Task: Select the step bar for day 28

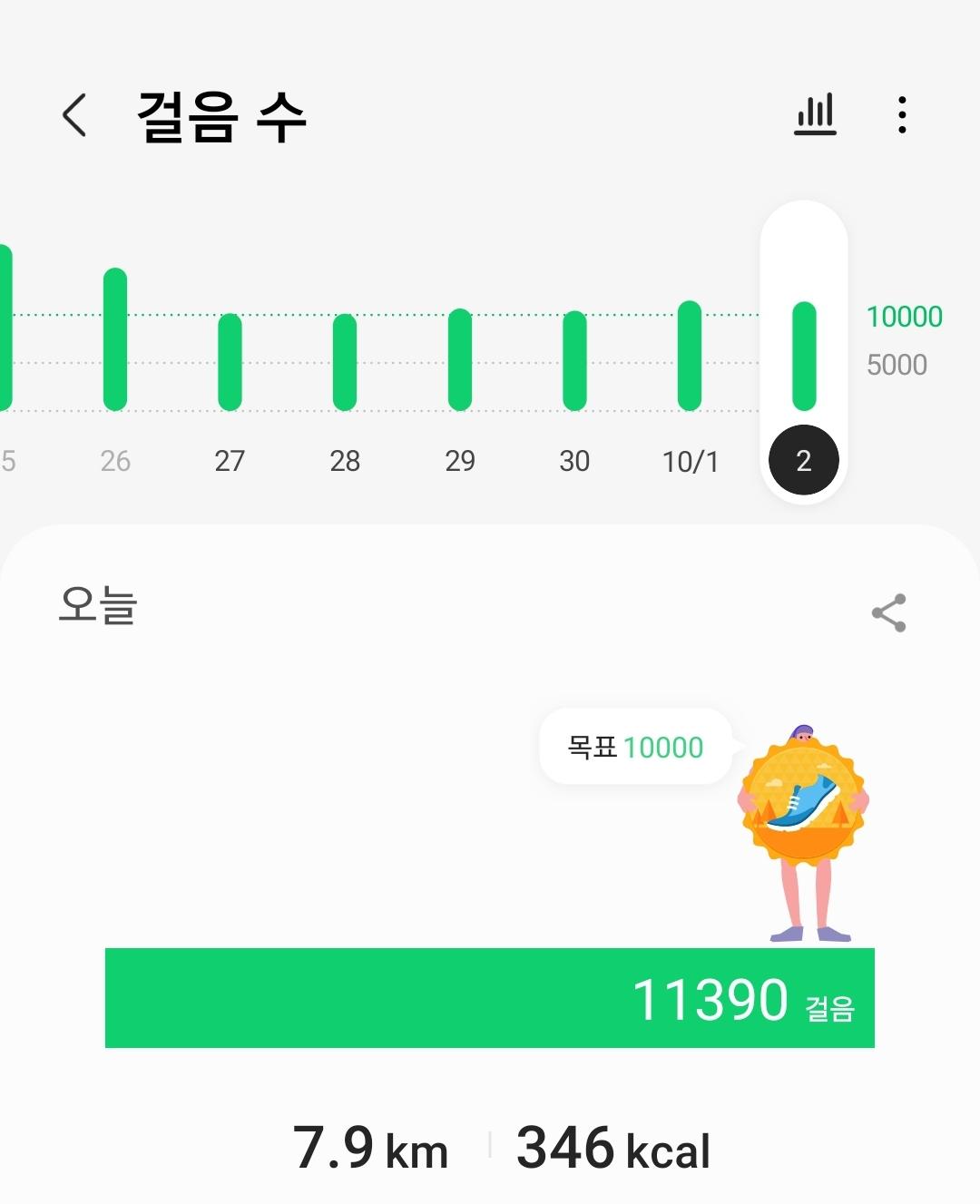Action: click(x=345, y=362)
